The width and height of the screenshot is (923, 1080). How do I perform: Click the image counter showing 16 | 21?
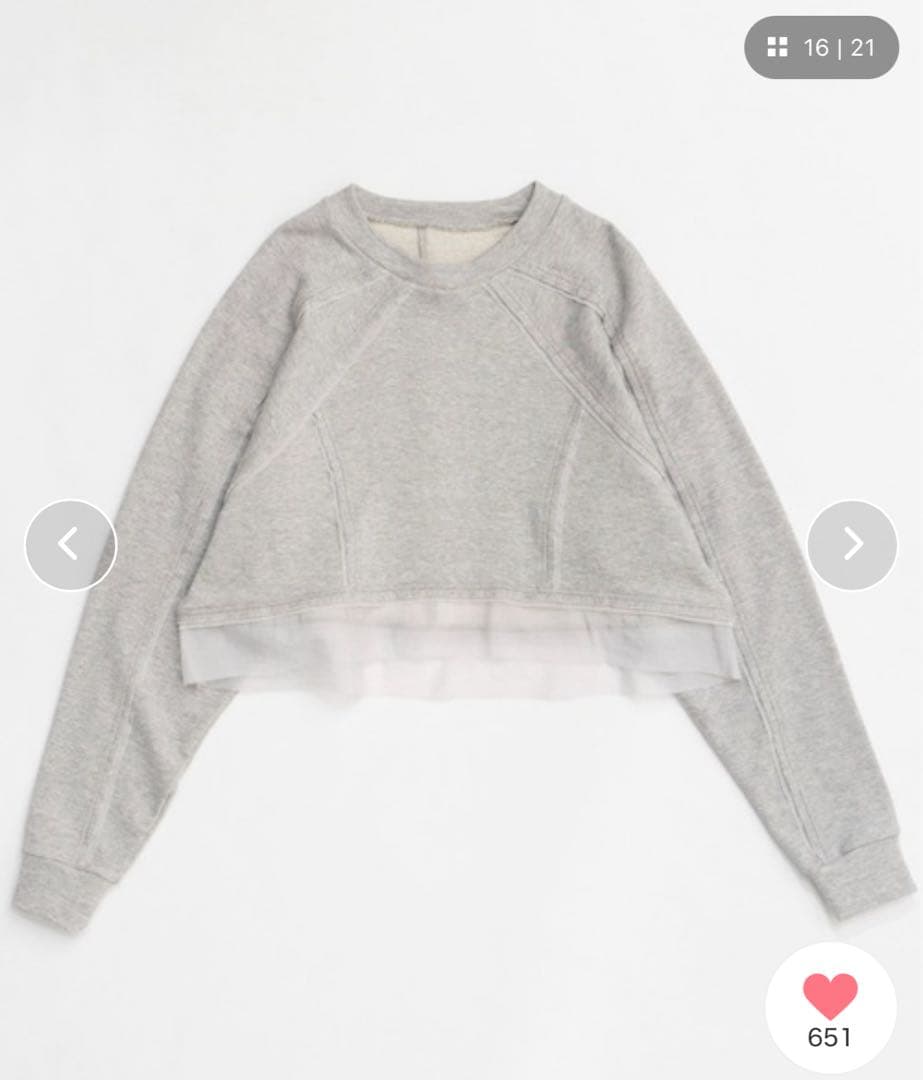pyautogui.click(x=840, y=46)
